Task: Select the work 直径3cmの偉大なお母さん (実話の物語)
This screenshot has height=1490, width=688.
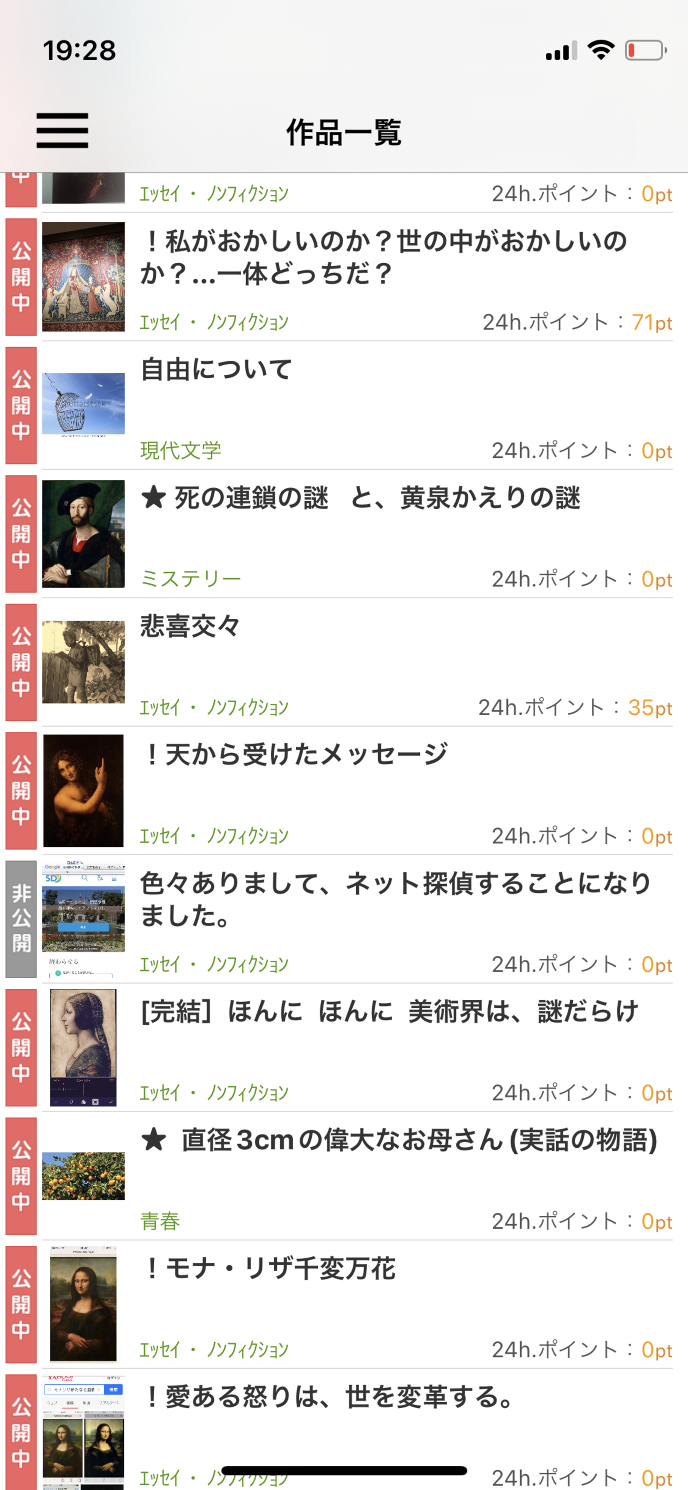Action: pos(399,1140)
